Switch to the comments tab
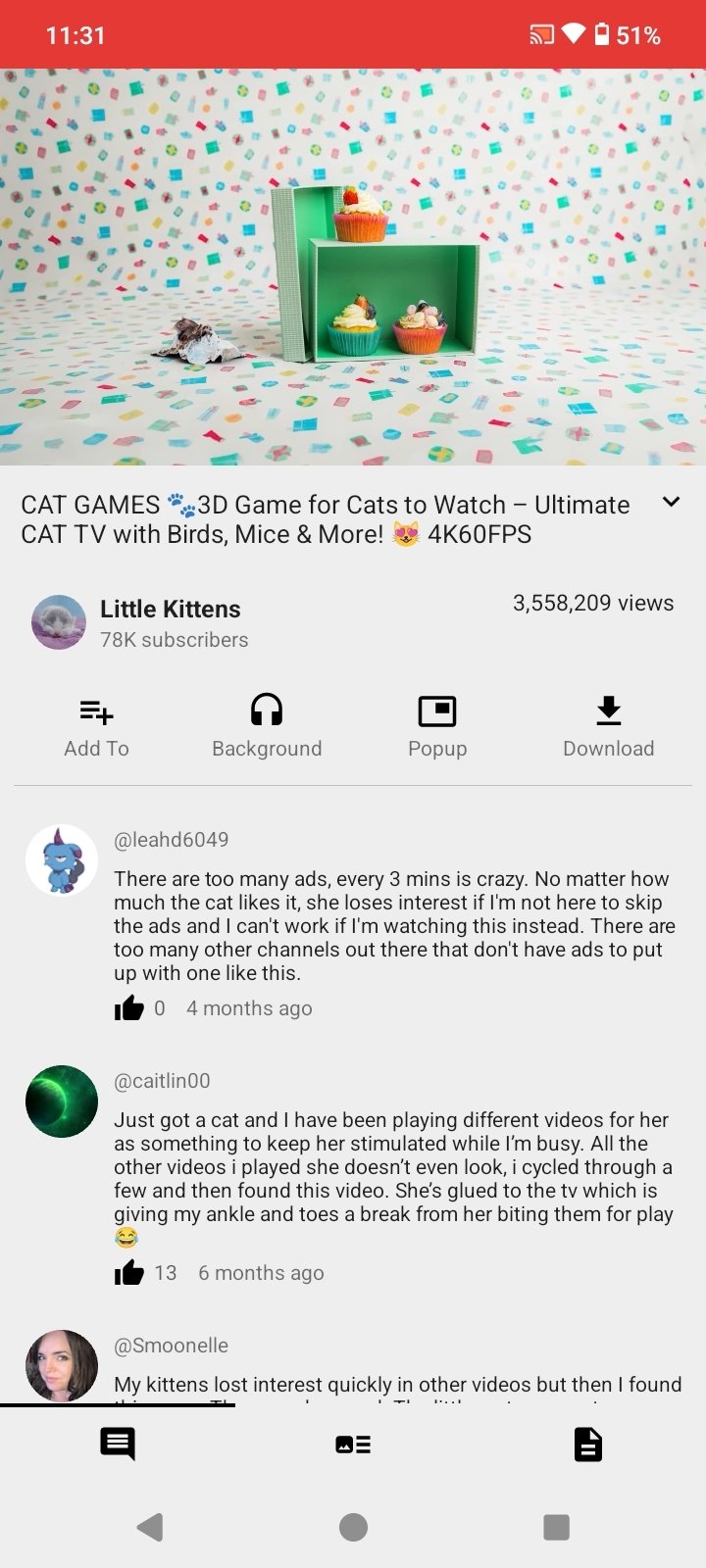This screenshot has width=706, height=1568. point(118,1444)
